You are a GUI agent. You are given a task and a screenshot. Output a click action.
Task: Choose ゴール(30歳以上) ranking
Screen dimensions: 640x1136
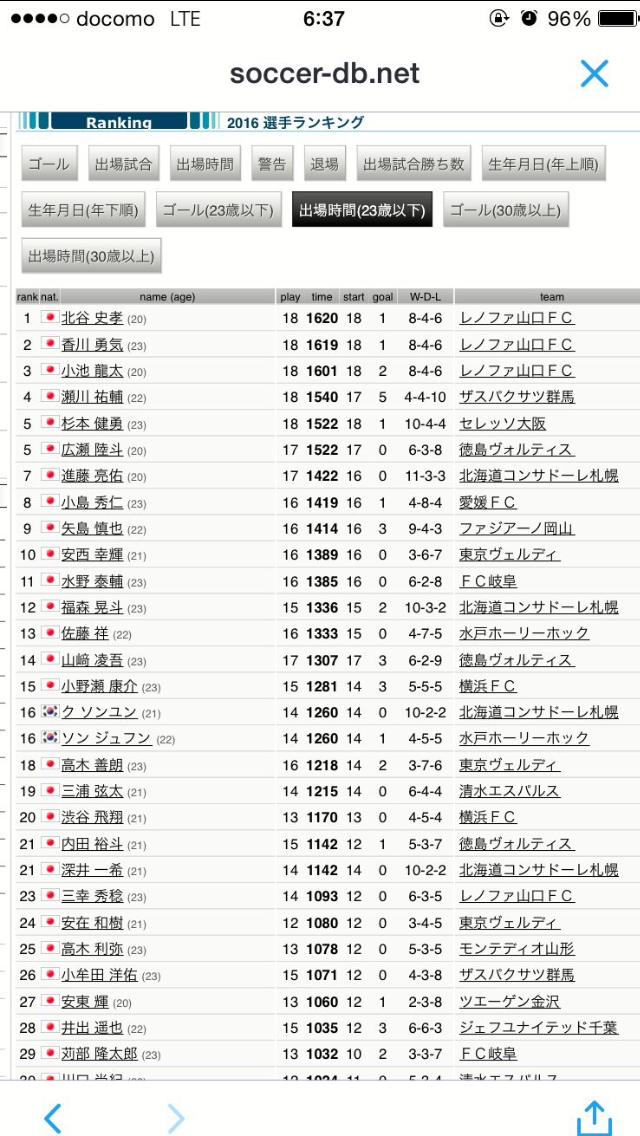(x=505, y=209)
